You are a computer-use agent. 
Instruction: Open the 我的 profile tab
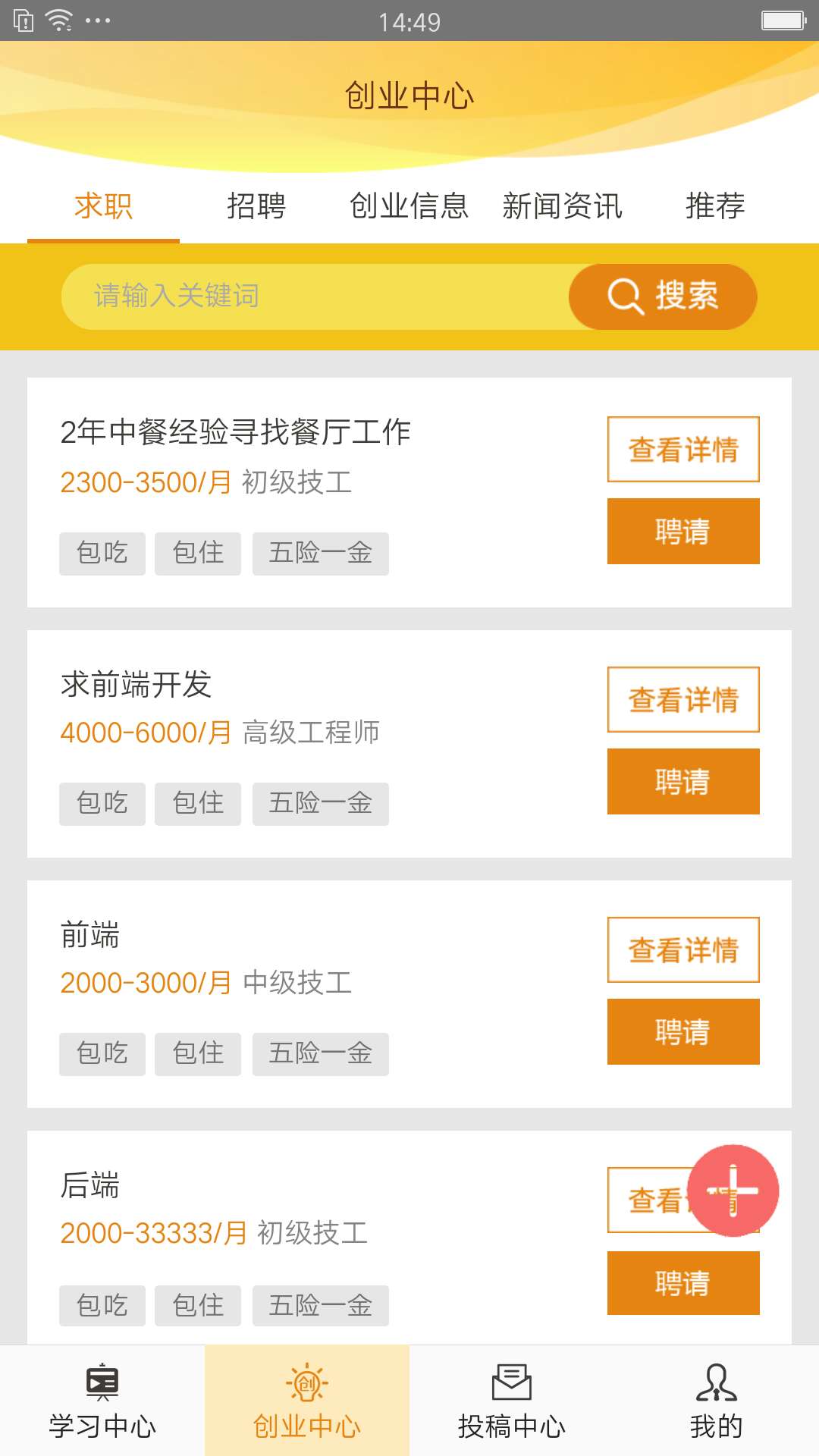pos(716,1401)
